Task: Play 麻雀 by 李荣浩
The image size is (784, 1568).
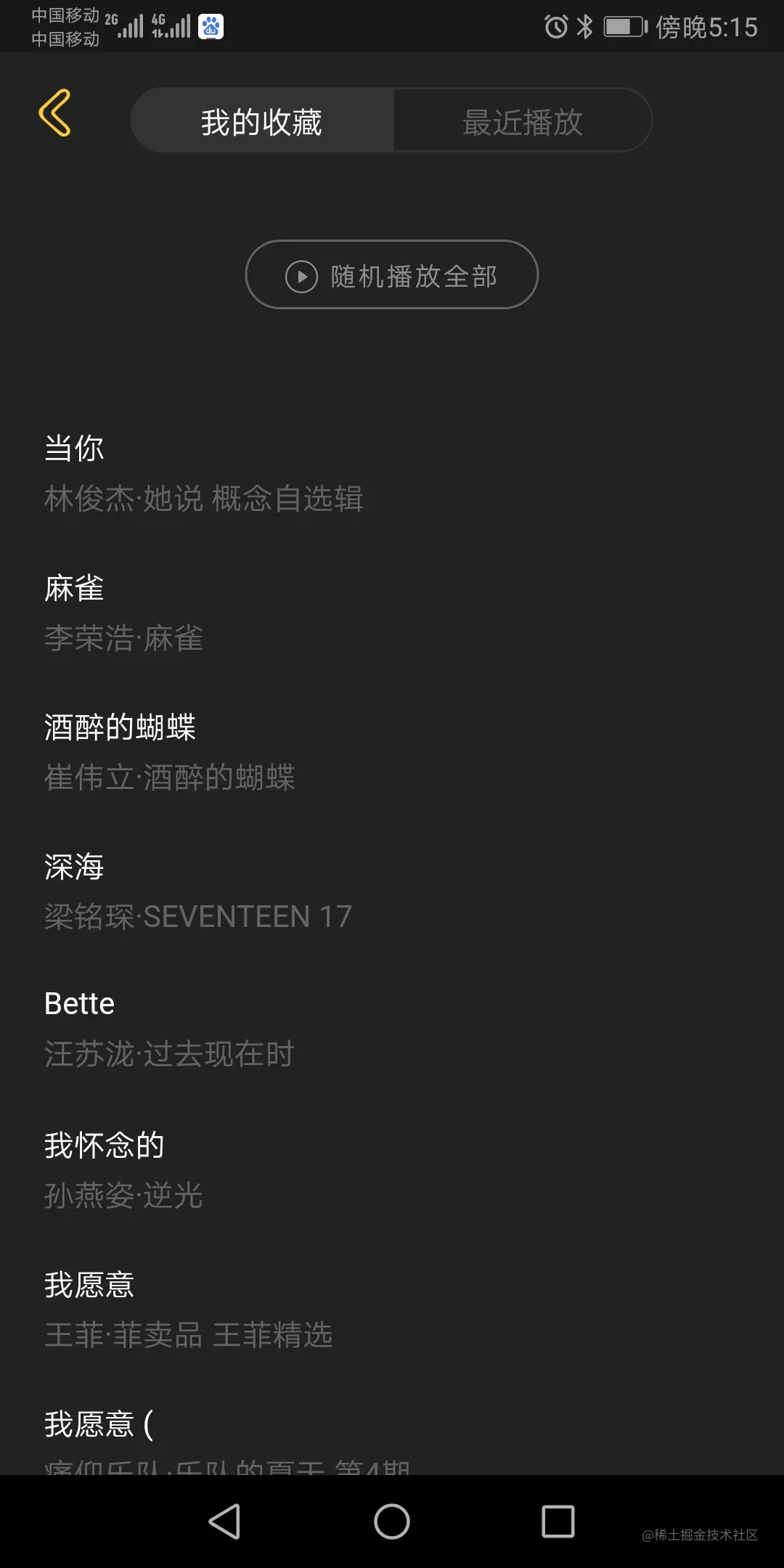Action: pyautogui.click(x=123, y=613)
